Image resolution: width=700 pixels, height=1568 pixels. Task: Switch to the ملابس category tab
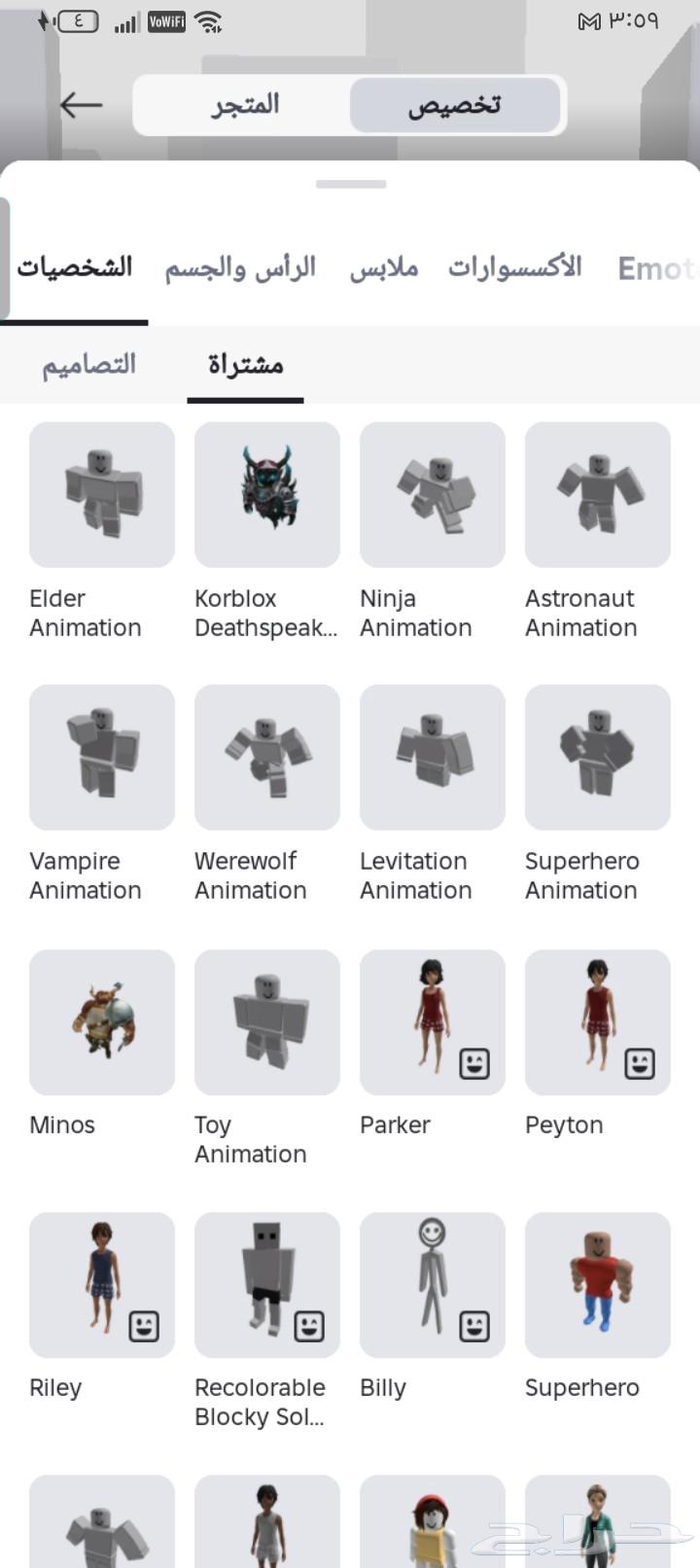384,267
